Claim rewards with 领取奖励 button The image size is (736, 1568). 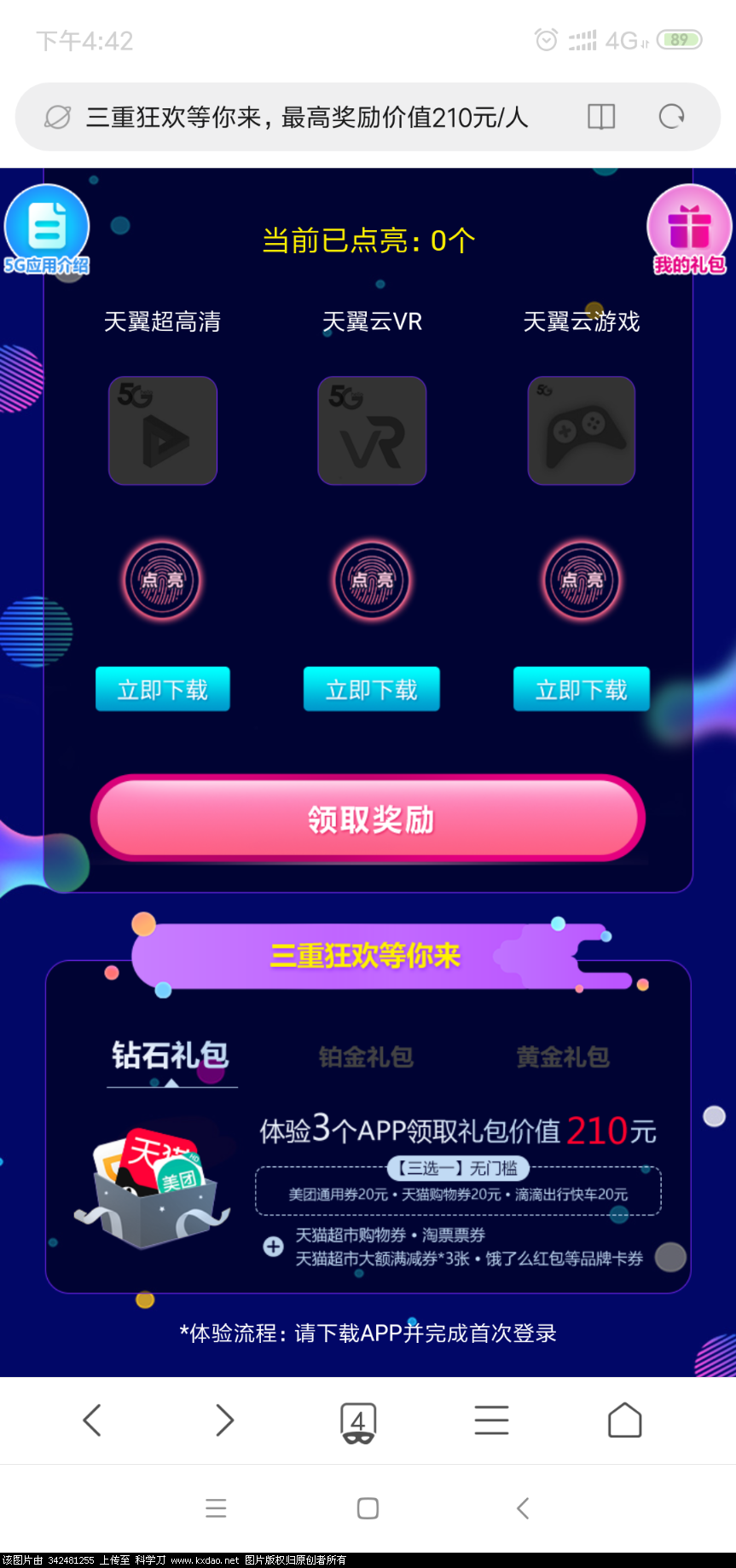click(x=368, y=819)
